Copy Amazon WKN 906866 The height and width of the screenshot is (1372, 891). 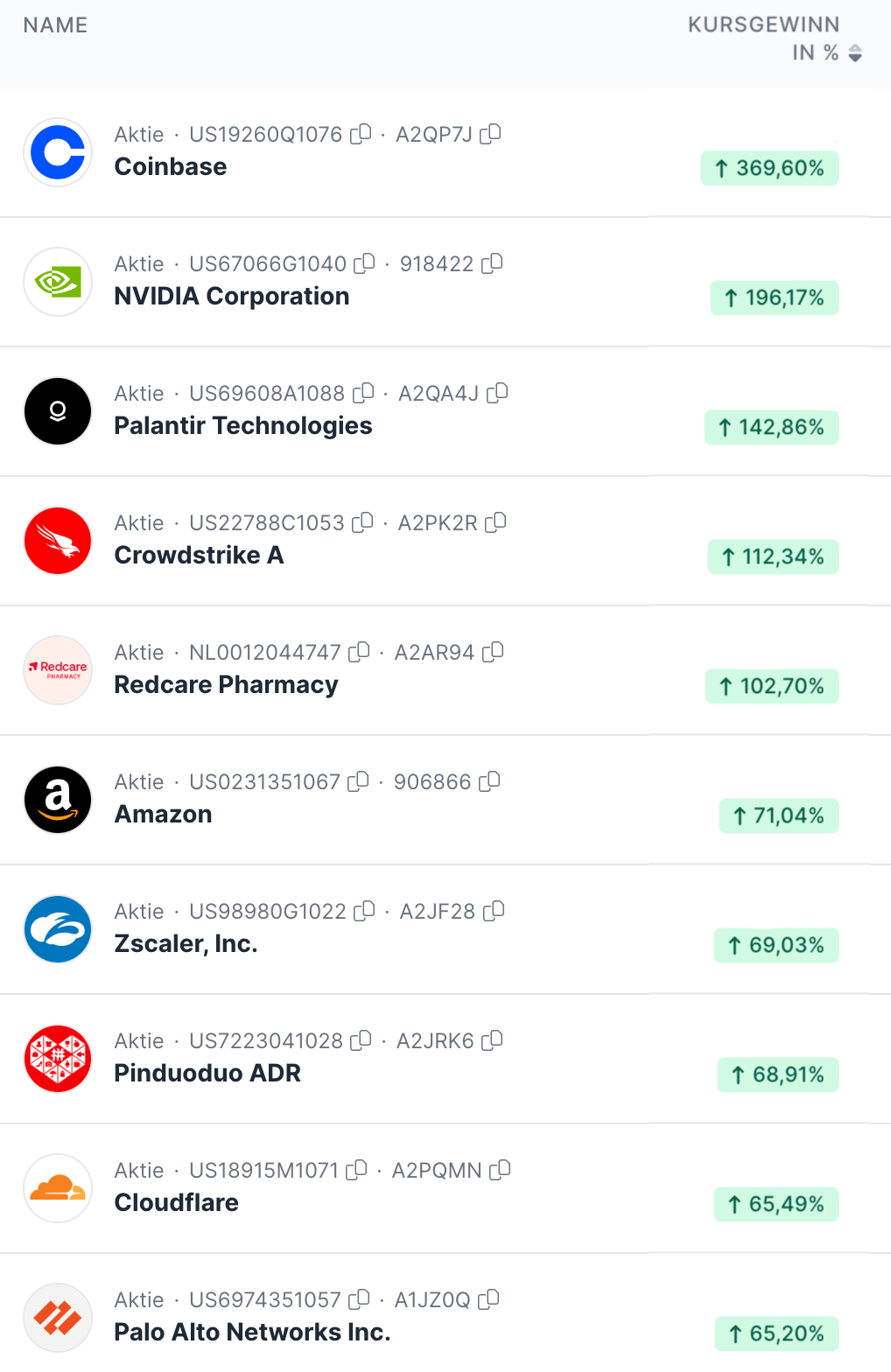[x=490, y=781]
